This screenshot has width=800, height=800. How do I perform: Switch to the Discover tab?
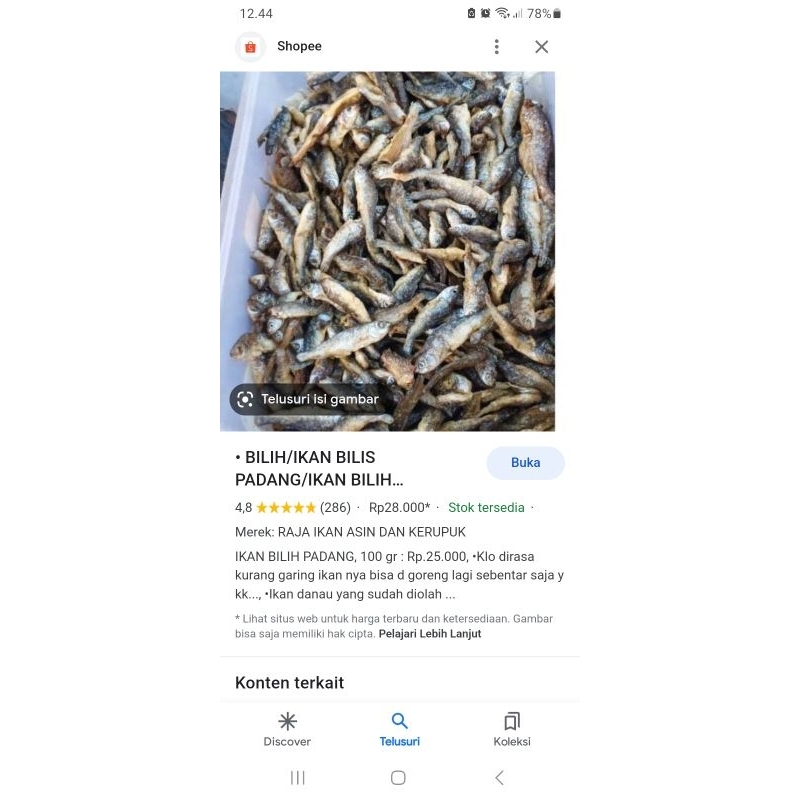[287, 730]
